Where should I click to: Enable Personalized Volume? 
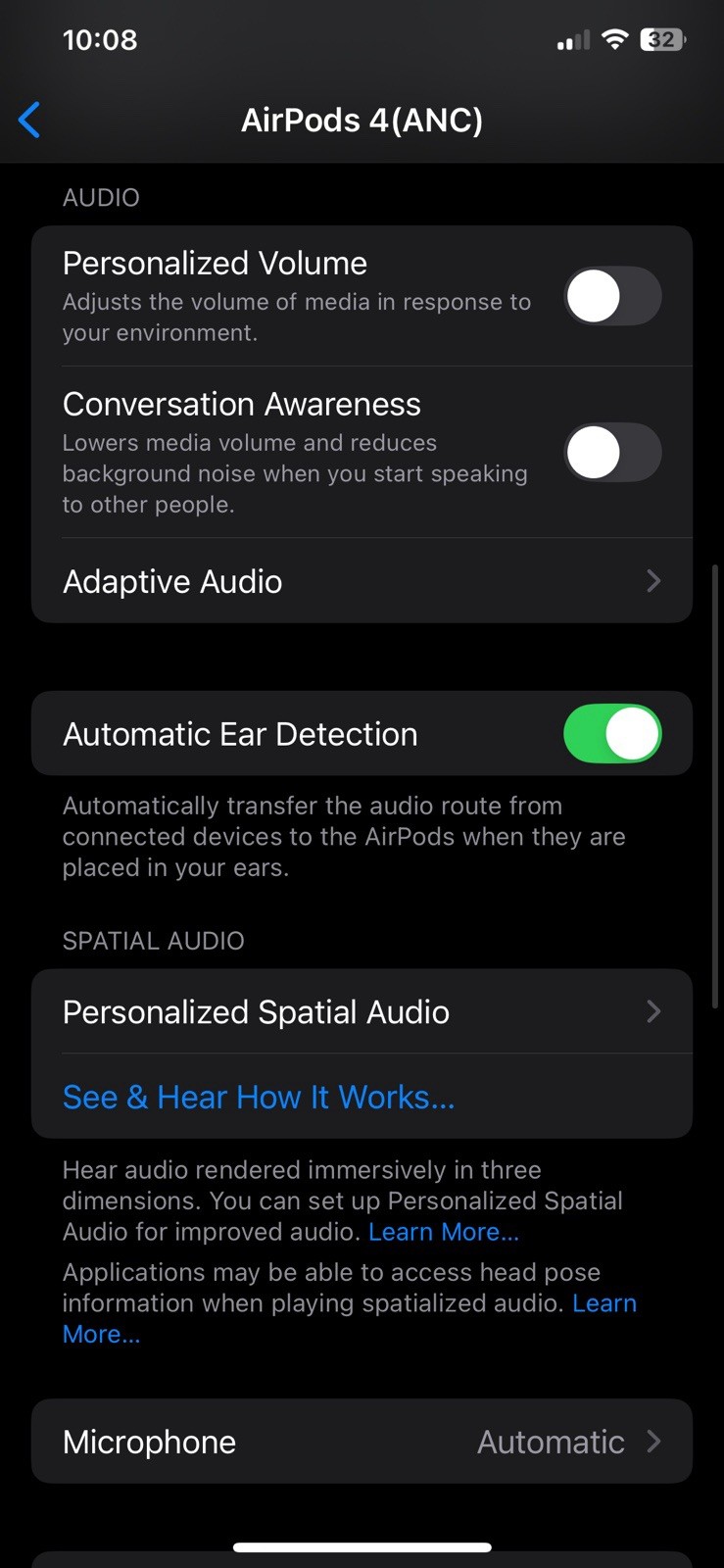pos(612,296)
